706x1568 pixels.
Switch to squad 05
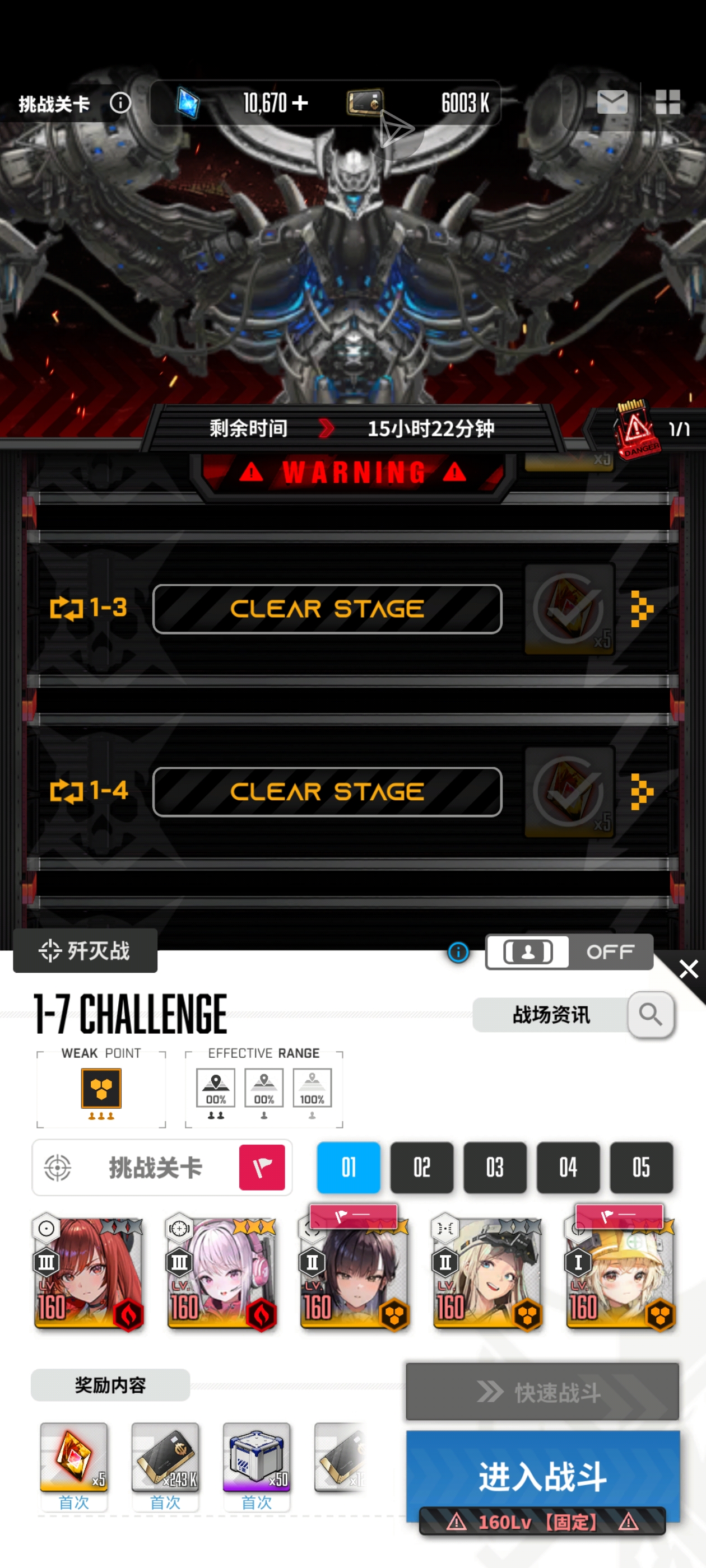coord(641,1167)
